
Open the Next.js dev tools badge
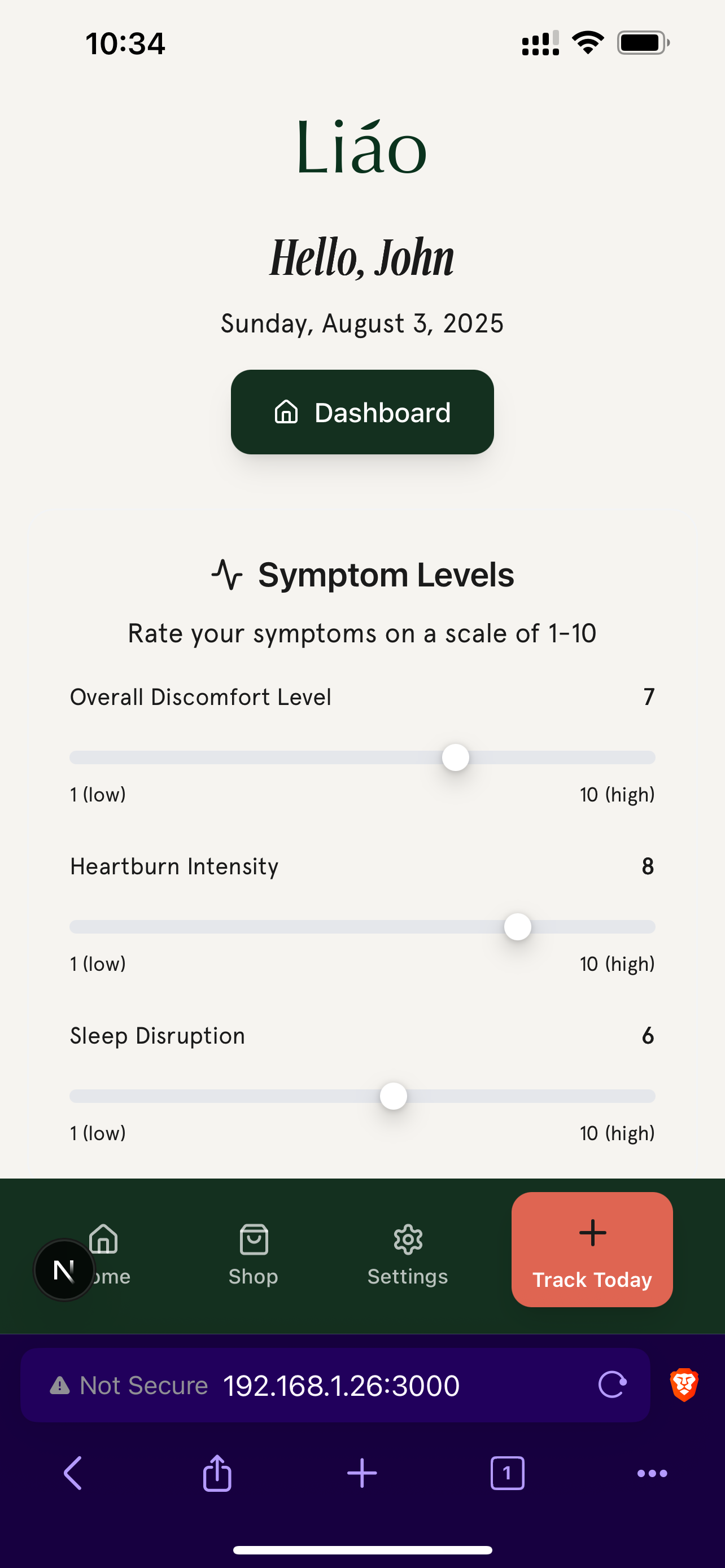63,1271
